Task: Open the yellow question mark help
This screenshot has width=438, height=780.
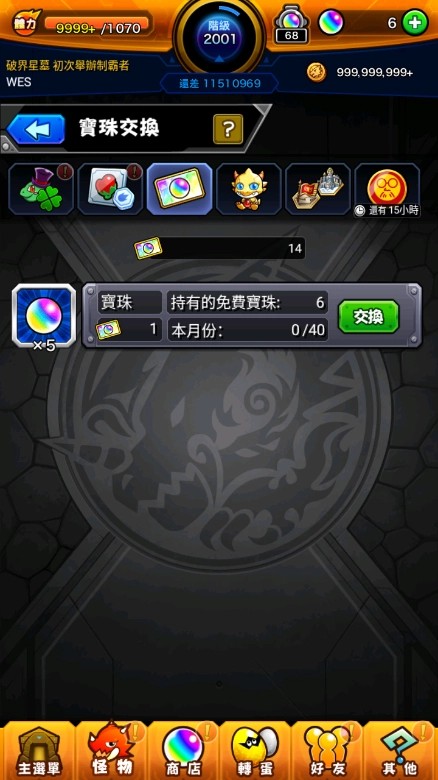Action: [228, 129]
